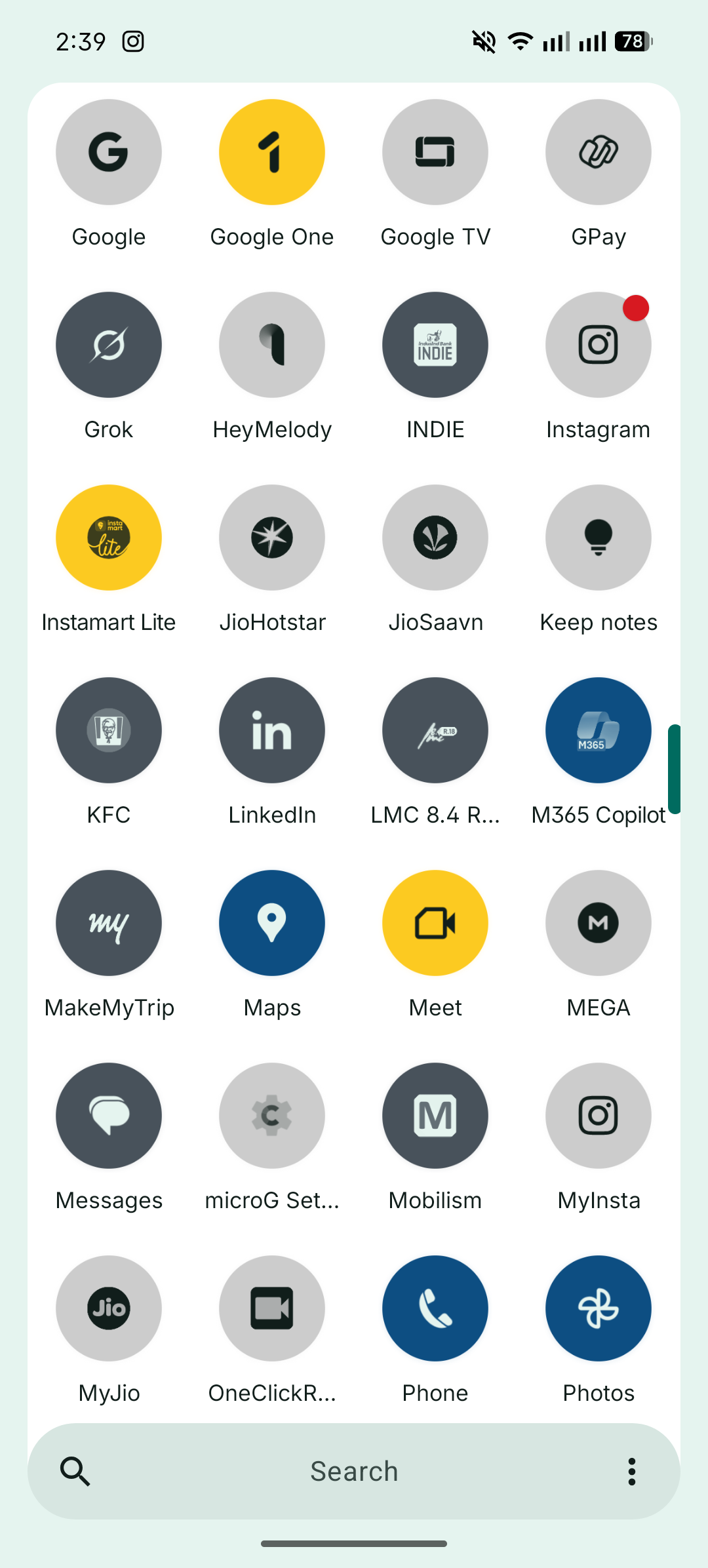Open Messages
Screen dimensions: 708x1568
click(109, 1116)
